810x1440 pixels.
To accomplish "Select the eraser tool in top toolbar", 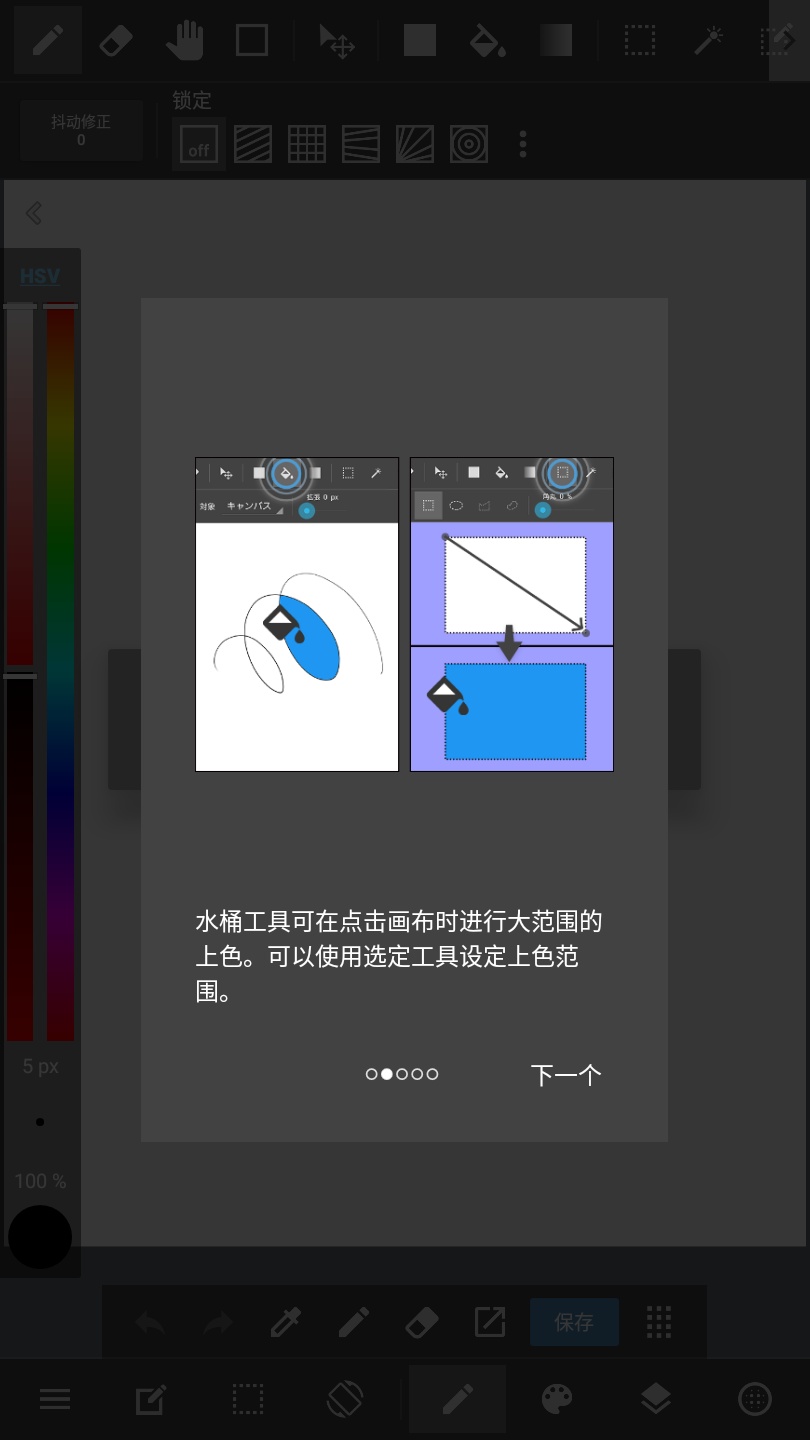I will tap(115, 40).
